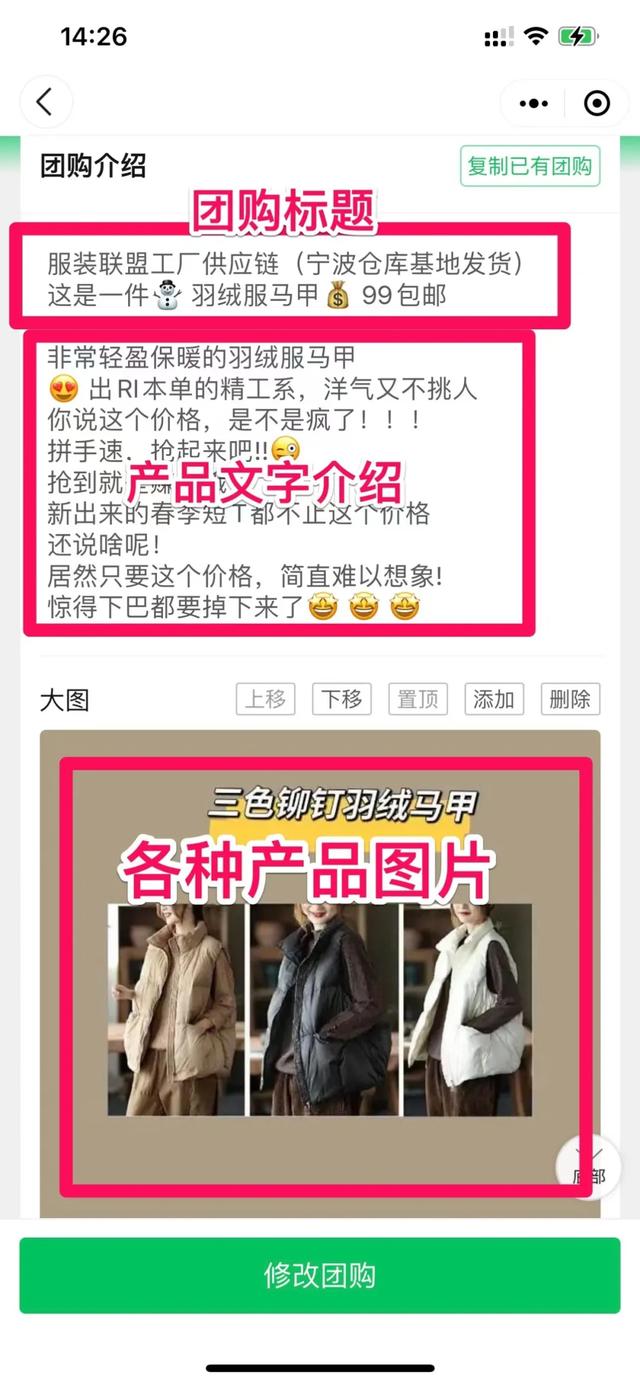Image resolution: width=640 pixels, height=1384 pixels.
Task: Delete the large image with 删除
Action: coord(569,699)
